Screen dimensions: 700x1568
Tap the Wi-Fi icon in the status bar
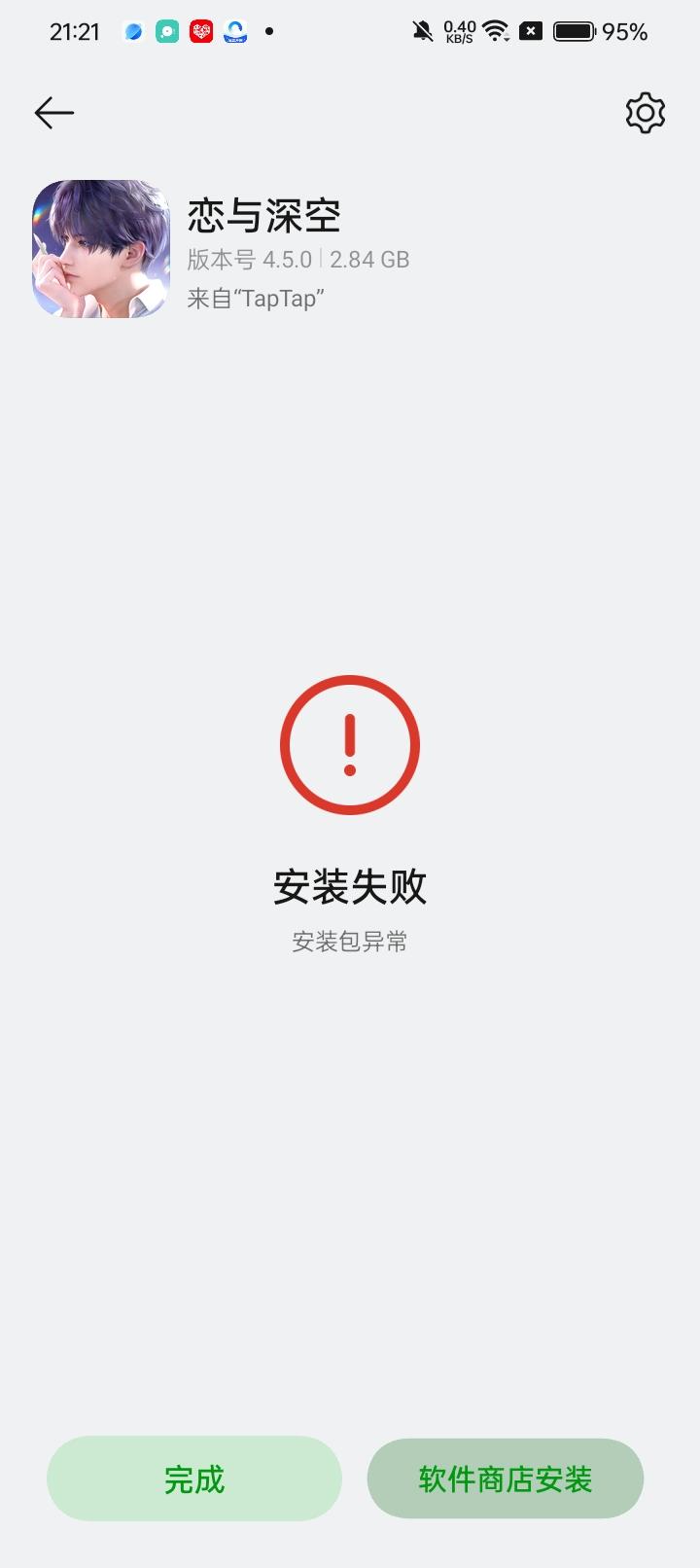point(496,30)
